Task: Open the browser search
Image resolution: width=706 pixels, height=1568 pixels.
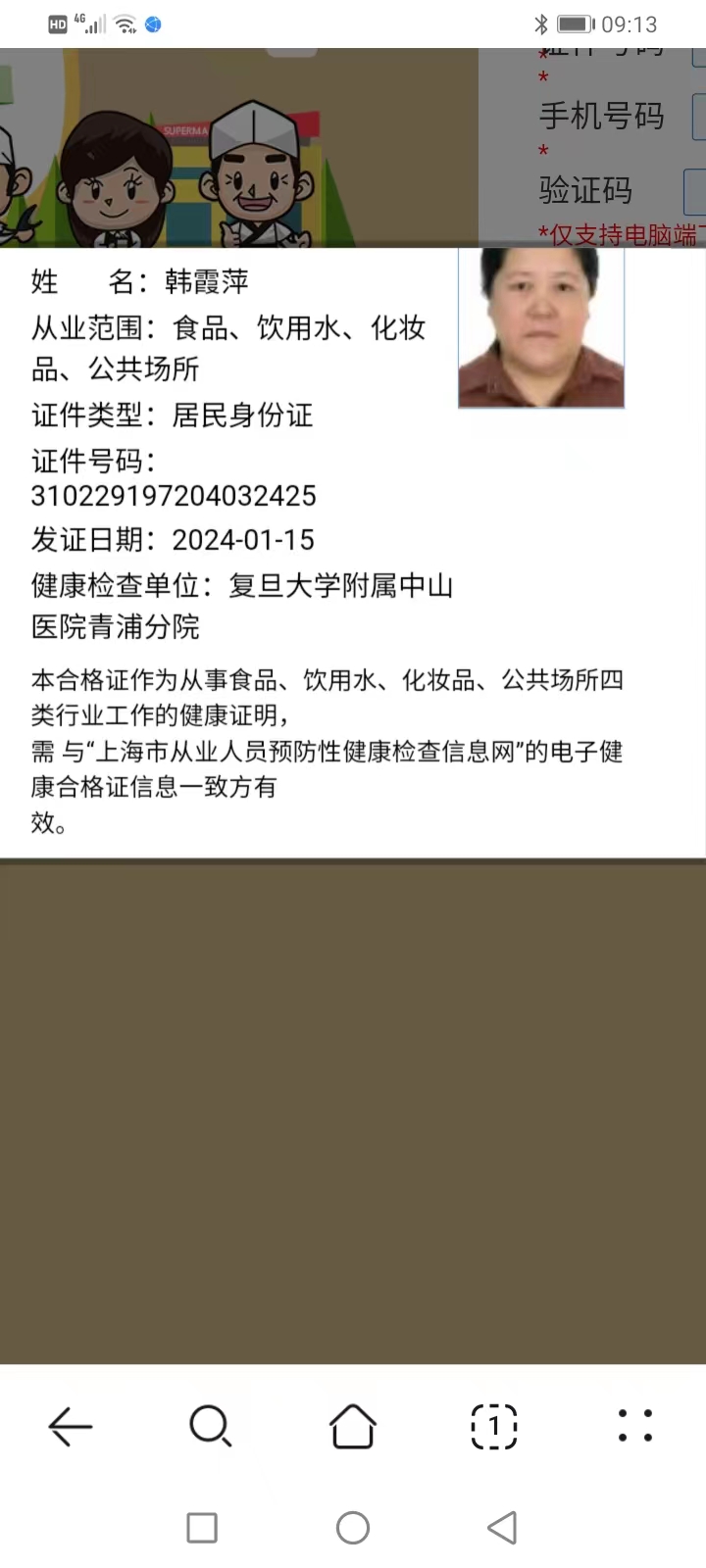Action: [211, 1426]
